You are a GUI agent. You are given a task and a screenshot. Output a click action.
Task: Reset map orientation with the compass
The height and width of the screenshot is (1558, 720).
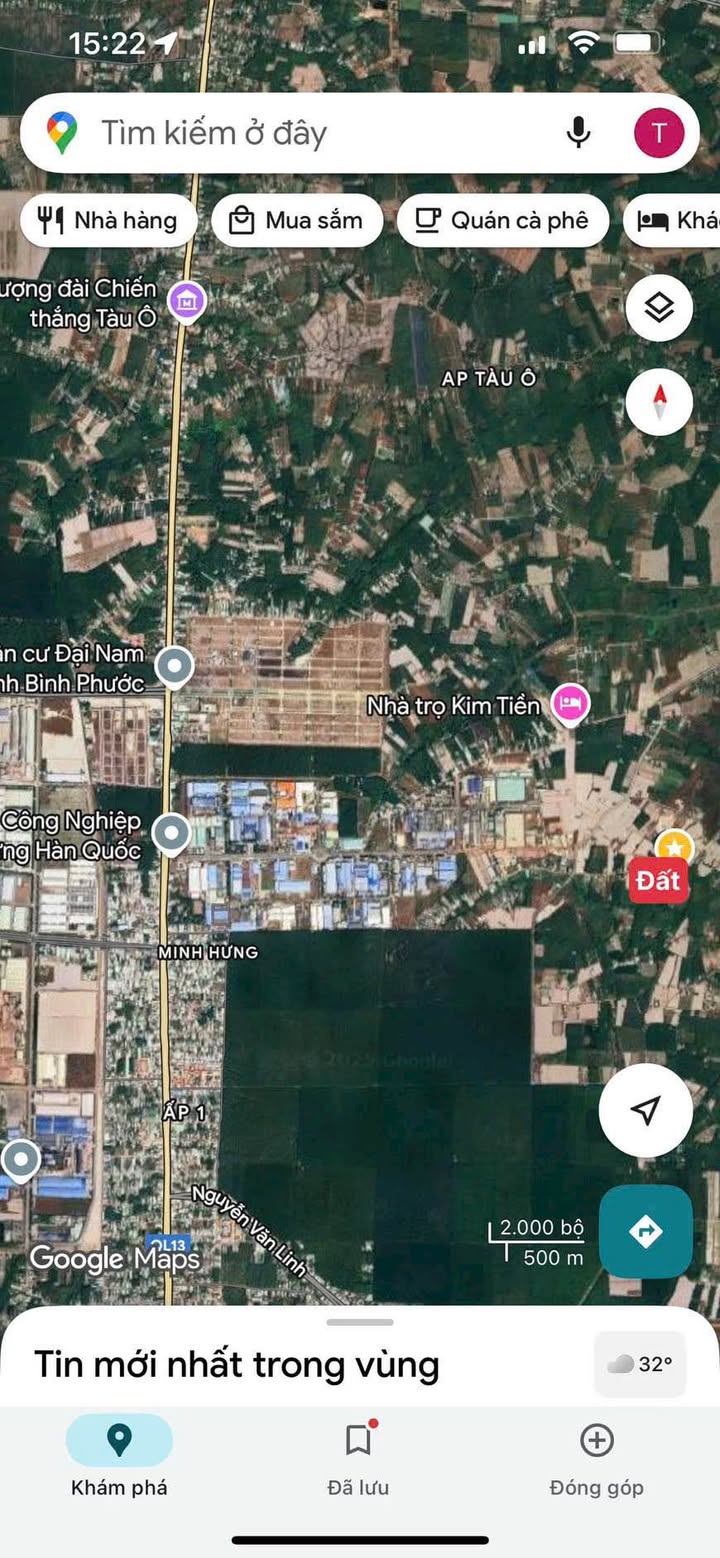coord(659,402)
